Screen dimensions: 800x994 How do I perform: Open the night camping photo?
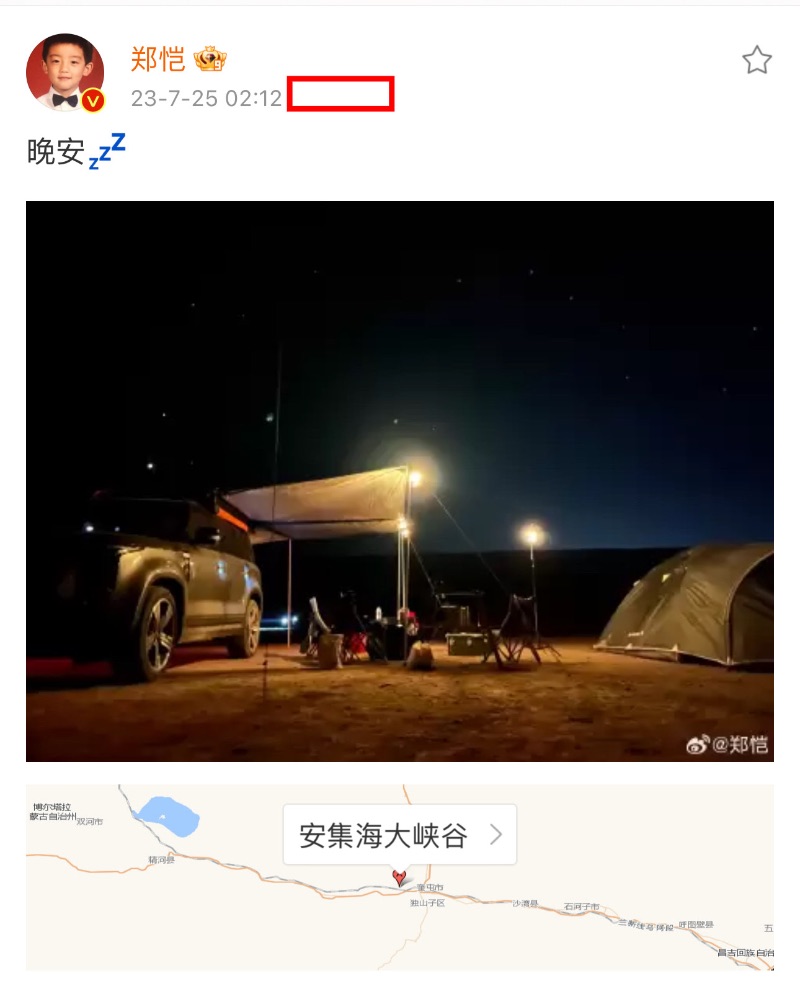click(x=400, y=481)
